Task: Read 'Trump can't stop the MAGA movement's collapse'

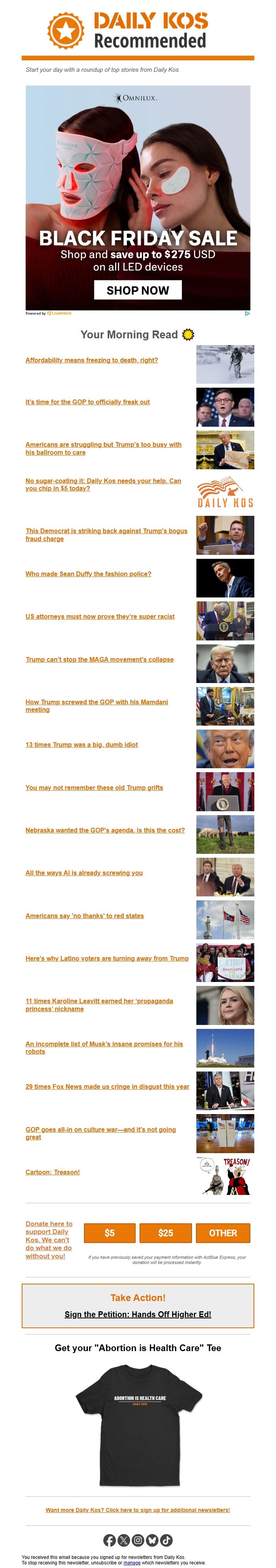Action: click(x=99, y=660)
